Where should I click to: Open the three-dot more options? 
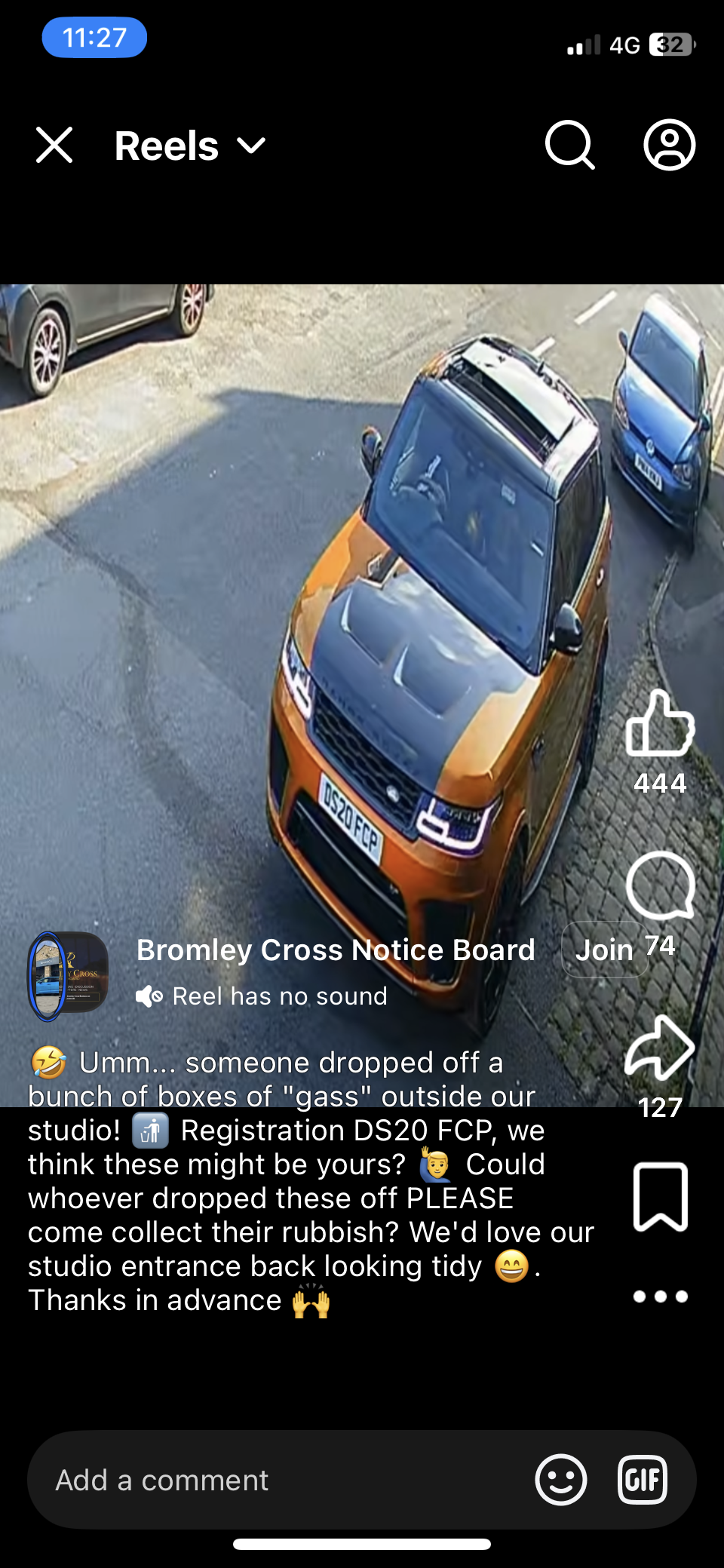point(660,1296)
